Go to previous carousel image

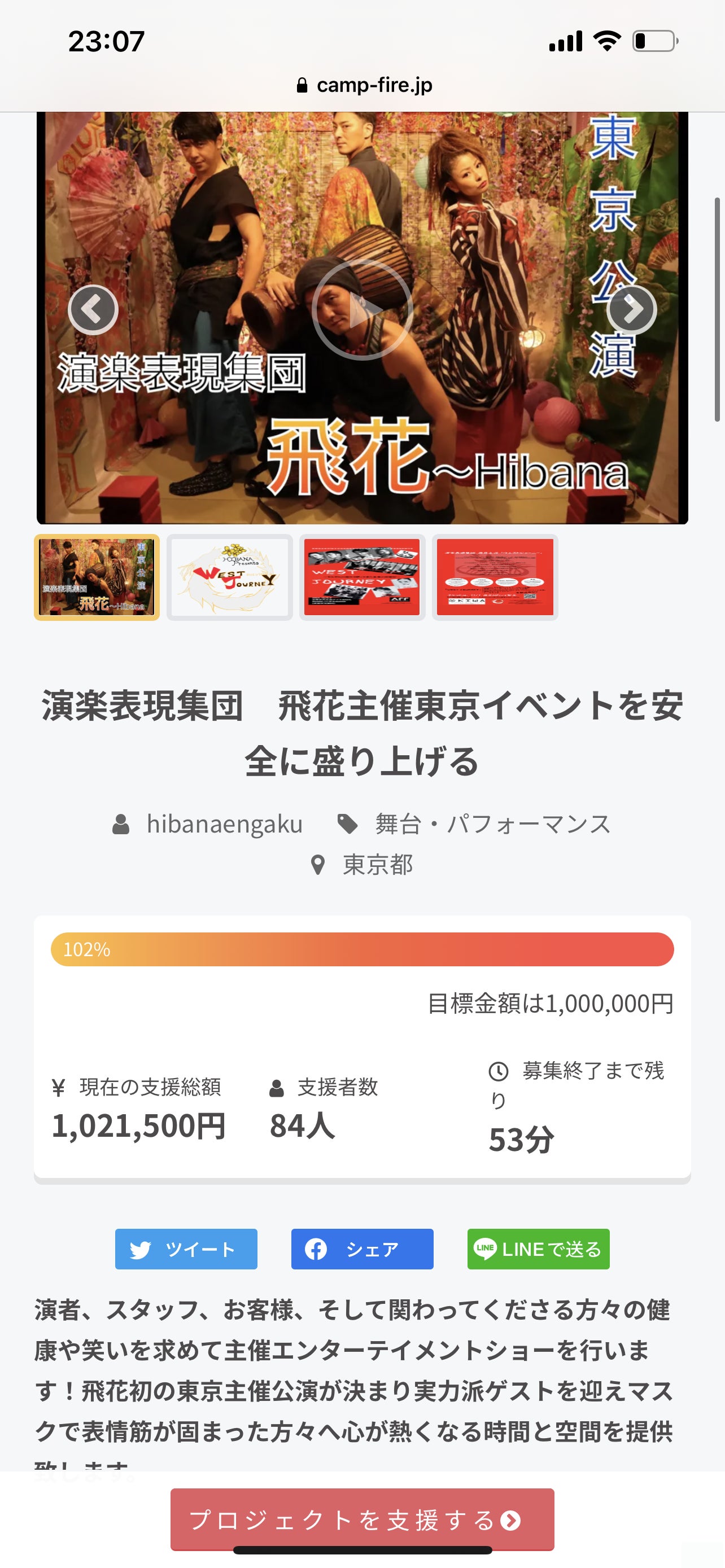point(93,309)
